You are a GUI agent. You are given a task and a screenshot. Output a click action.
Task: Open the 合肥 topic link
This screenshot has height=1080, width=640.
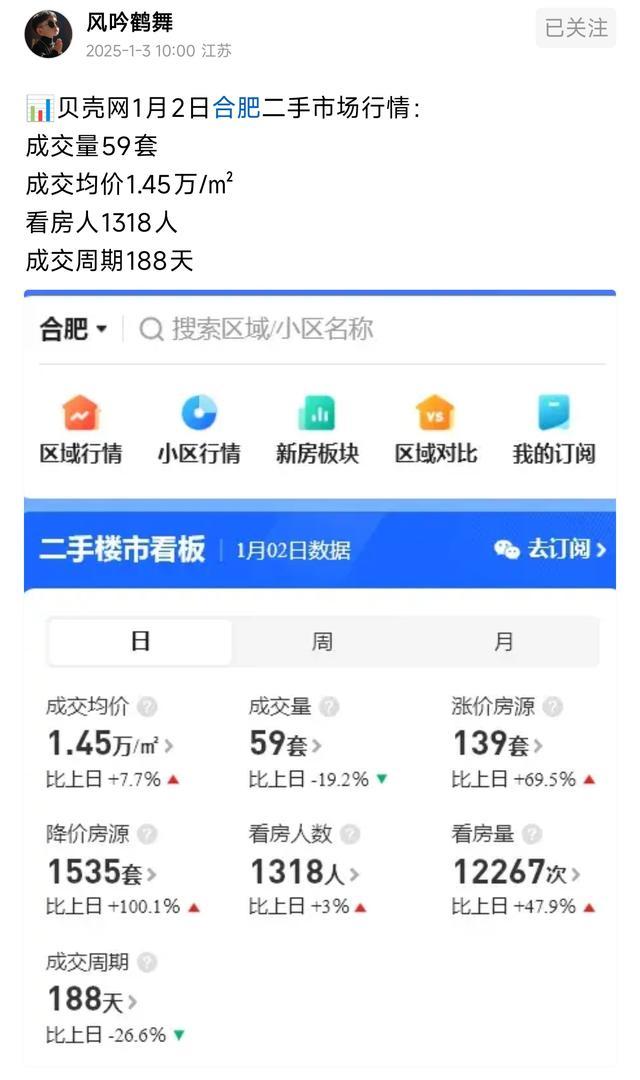point(237,109)
